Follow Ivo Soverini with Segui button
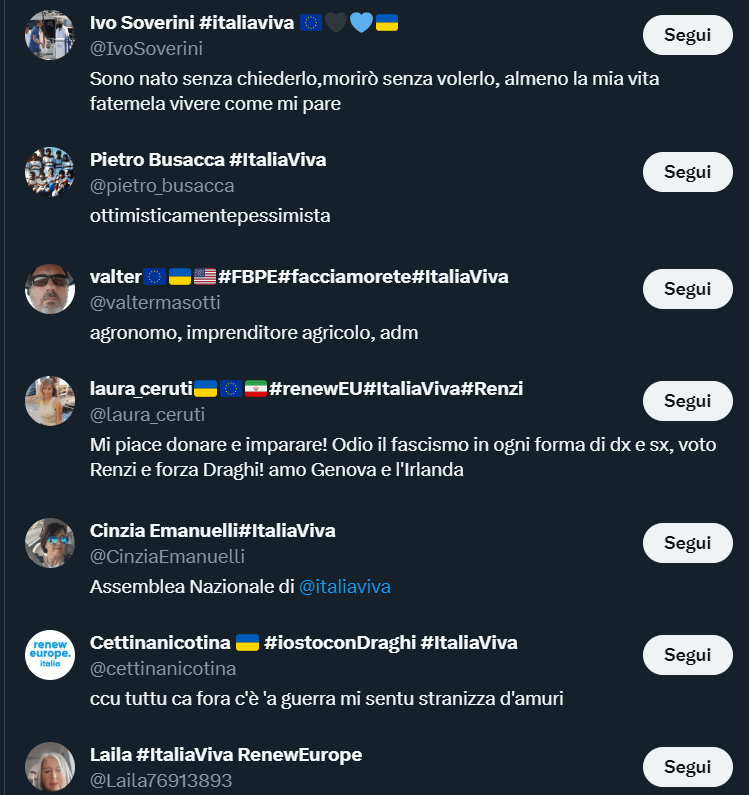This screenshot has height=795, width=749. pyautogui.click(x=687, y=35)
